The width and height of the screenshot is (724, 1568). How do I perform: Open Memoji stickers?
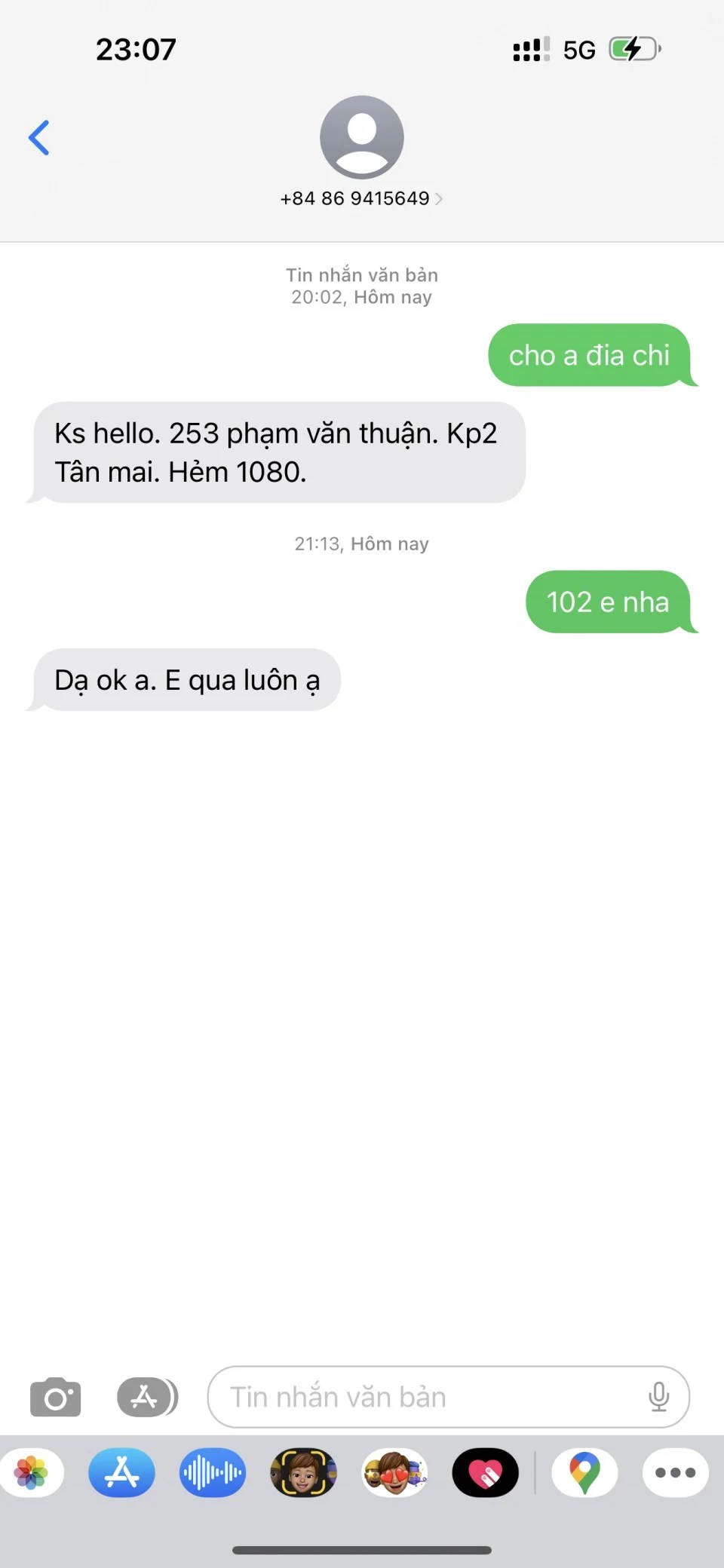coord(394,1472)
